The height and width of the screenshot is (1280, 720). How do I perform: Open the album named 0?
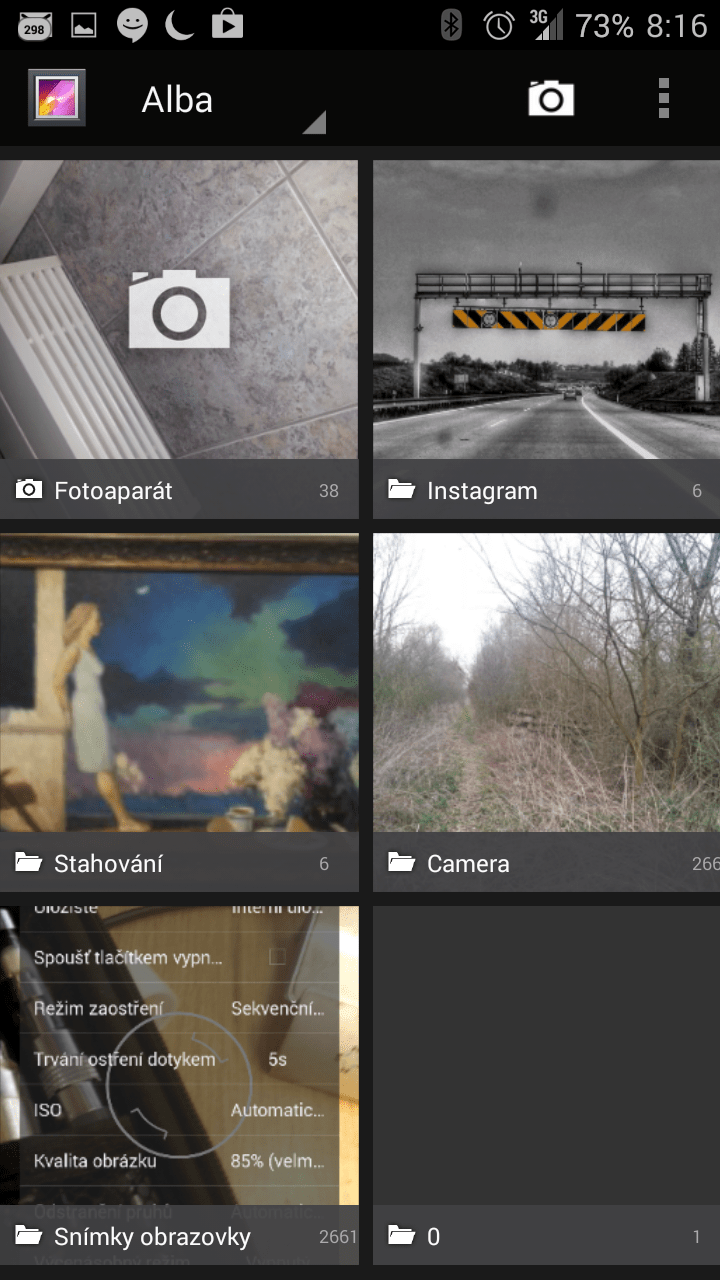pyautogui.click(x=546, y=1086)
